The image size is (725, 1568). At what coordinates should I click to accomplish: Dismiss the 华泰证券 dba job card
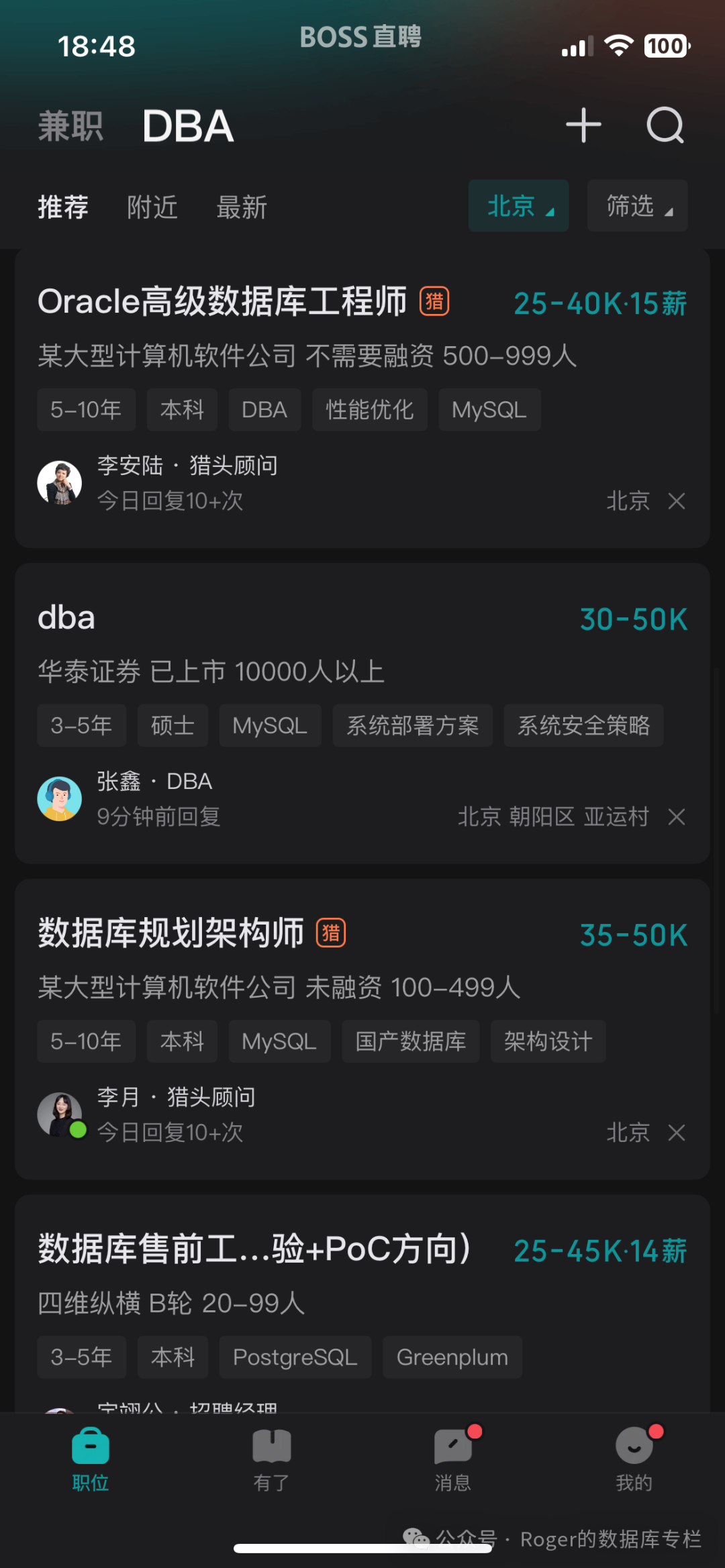point(677,817)
